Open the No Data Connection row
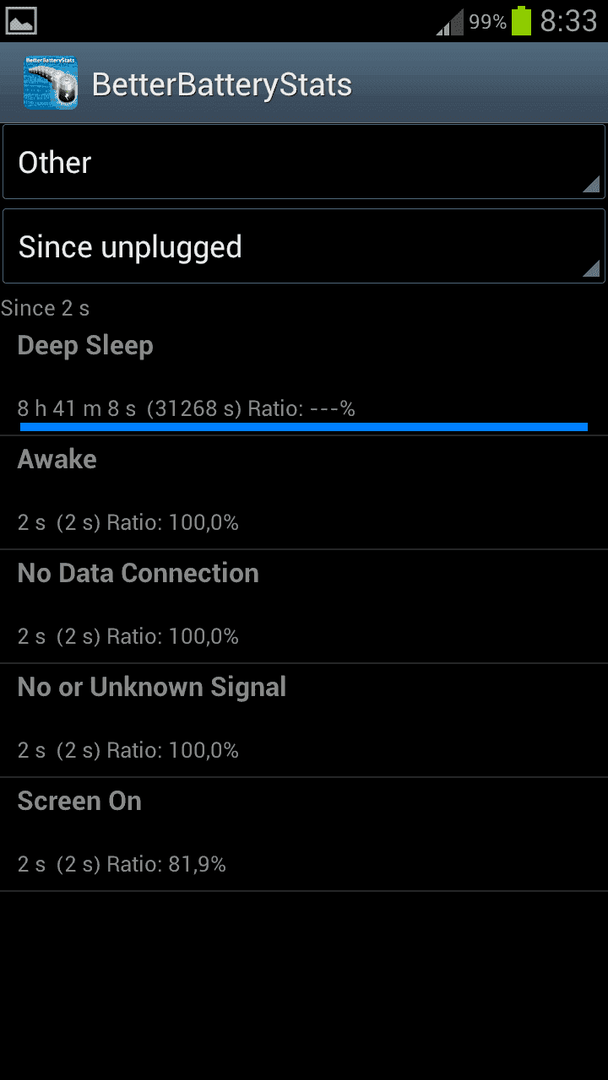The image size is (608, 1080). pos(304,607)
